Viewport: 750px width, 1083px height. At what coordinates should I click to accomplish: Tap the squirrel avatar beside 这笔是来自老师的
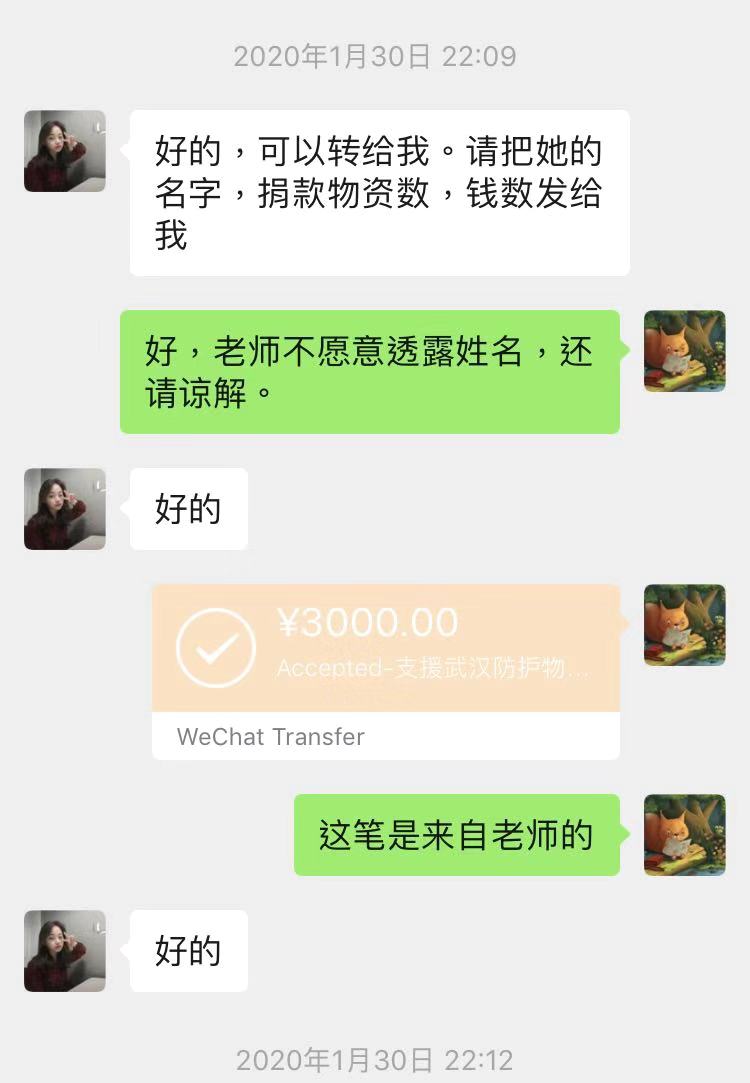684,835
